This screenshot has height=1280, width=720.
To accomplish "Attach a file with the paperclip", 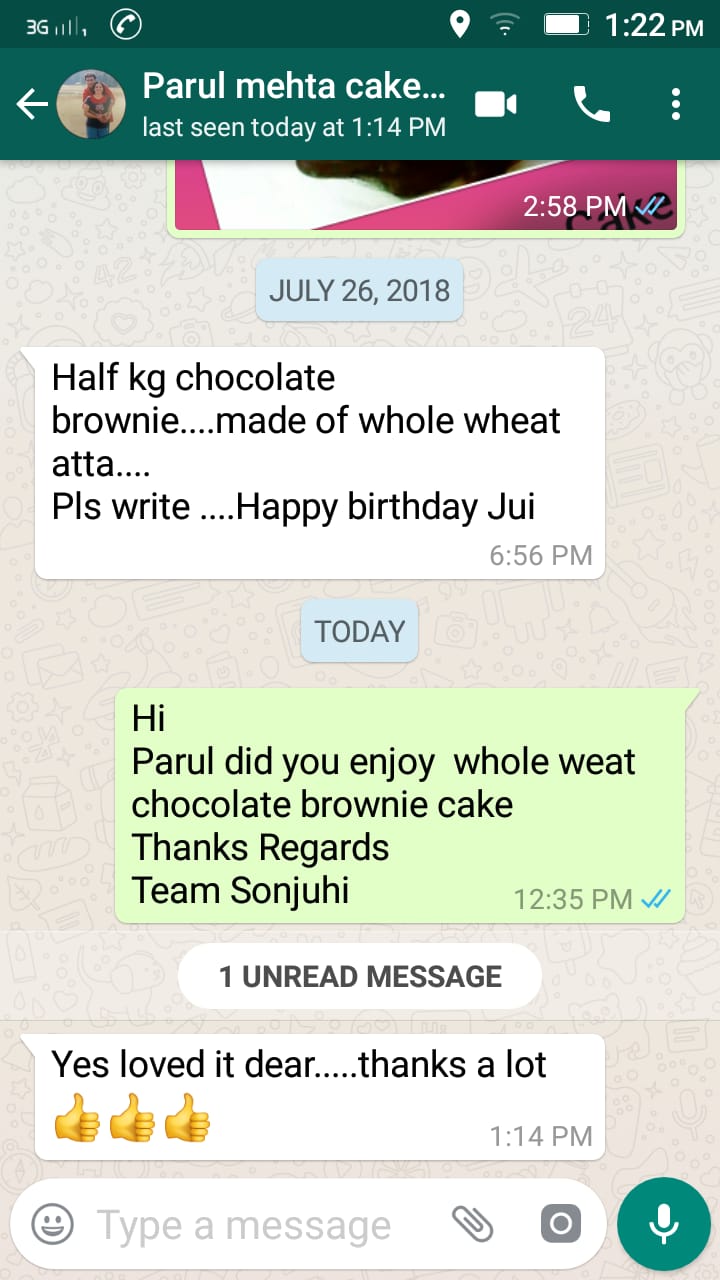I will pos(473,1224).
